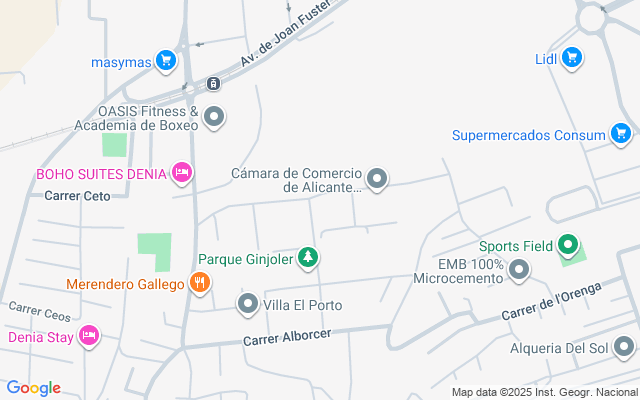The image size is (640, 400).
Task: Tap the Supermercados Consum marker
Action: (x=621, y=133)
